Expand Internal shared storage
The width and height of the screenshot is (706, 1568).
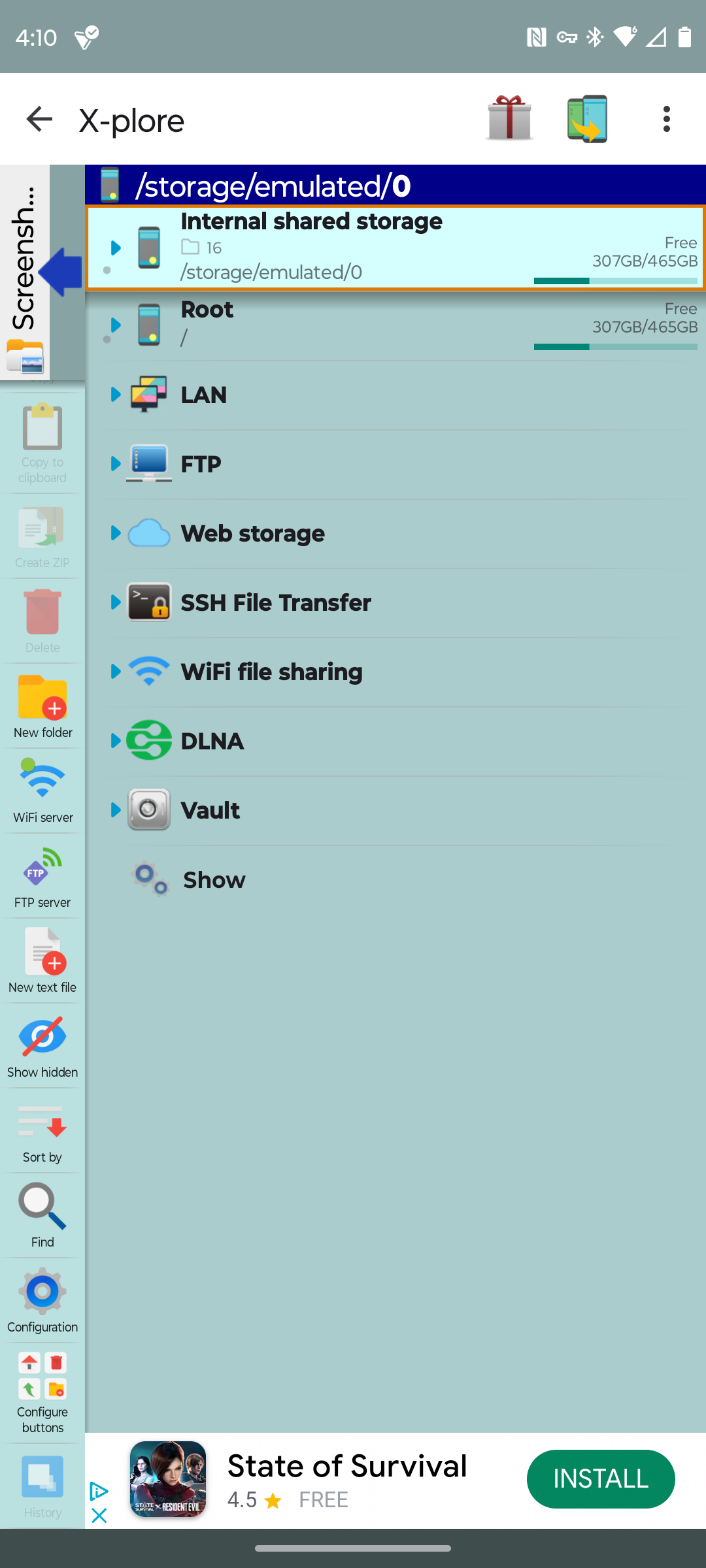click(x=116, y=248)
